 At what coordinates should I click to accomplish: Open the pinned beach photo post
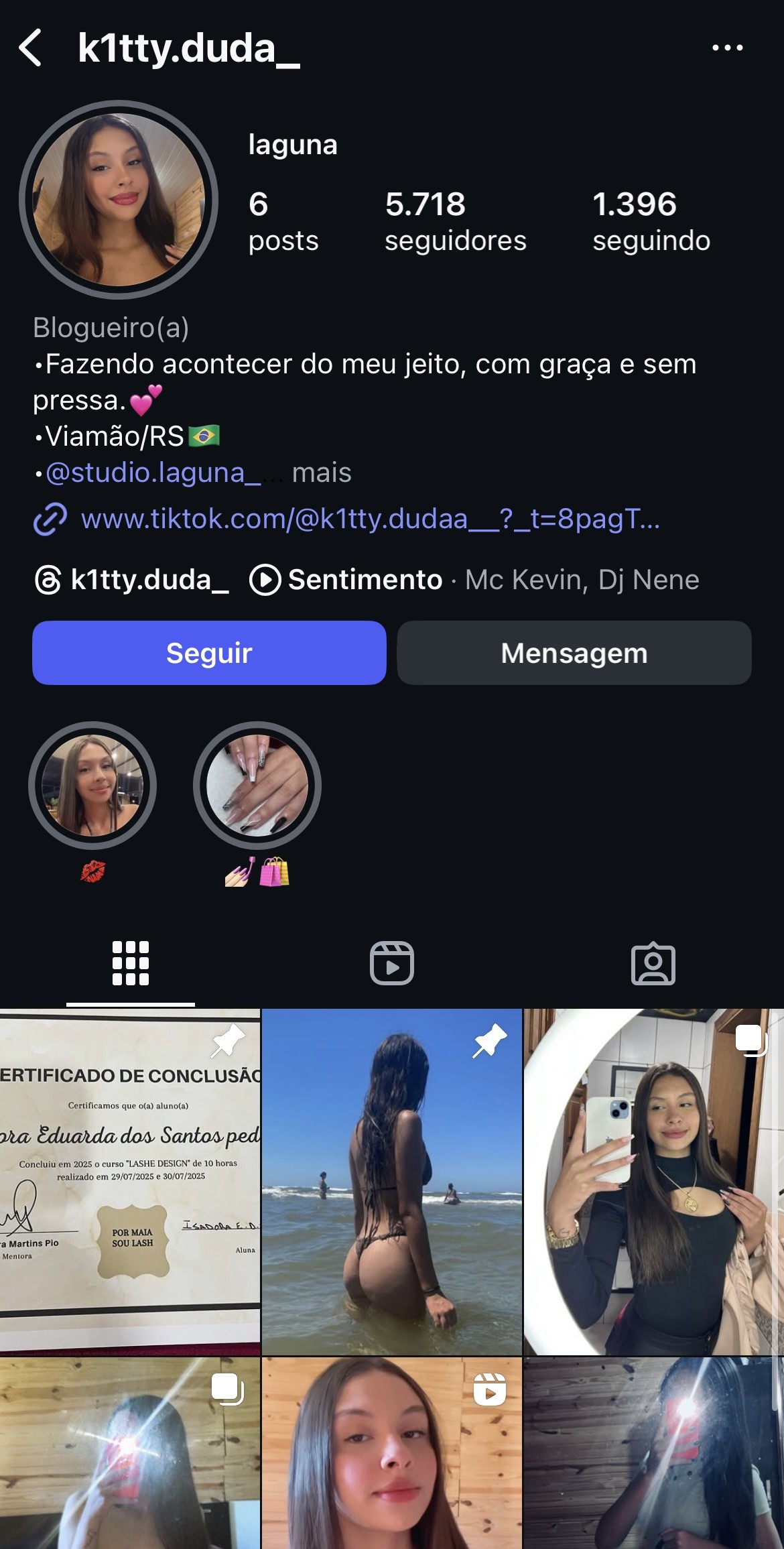click(x=391, y=1181)
